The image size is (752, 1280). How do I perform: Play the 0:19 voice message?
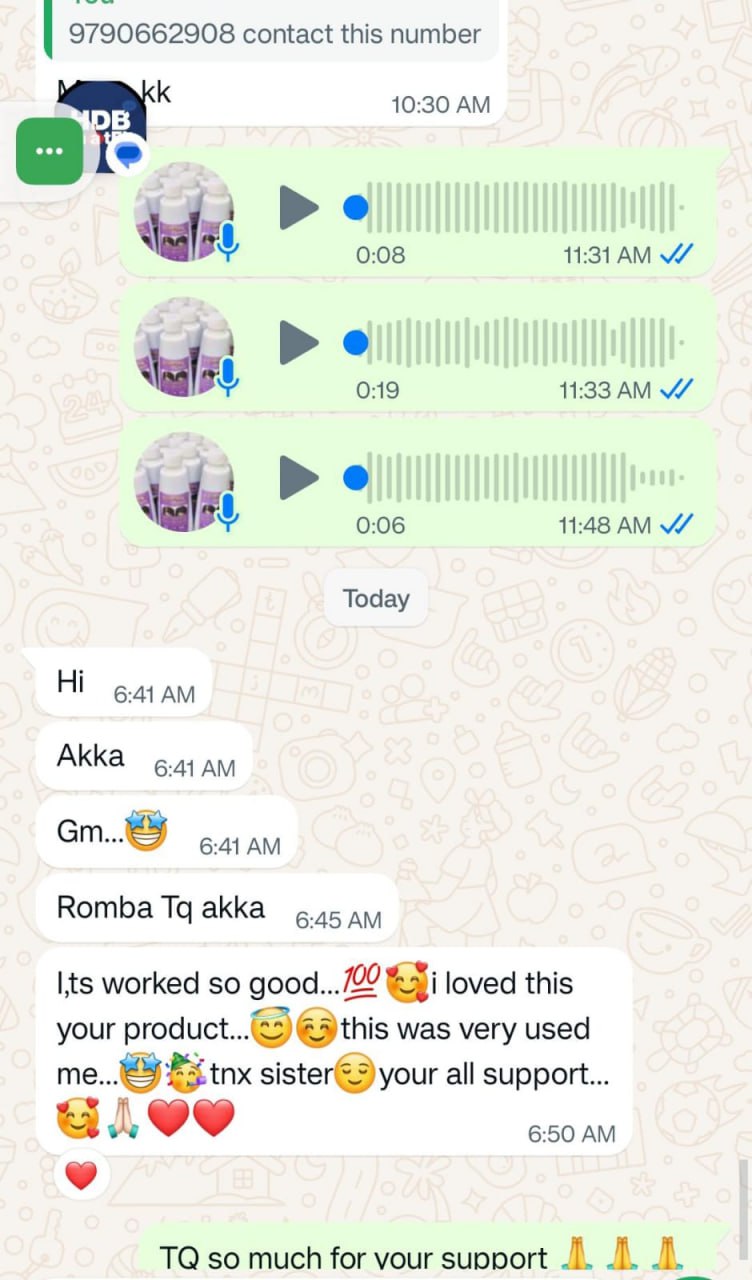pos(298,343)
